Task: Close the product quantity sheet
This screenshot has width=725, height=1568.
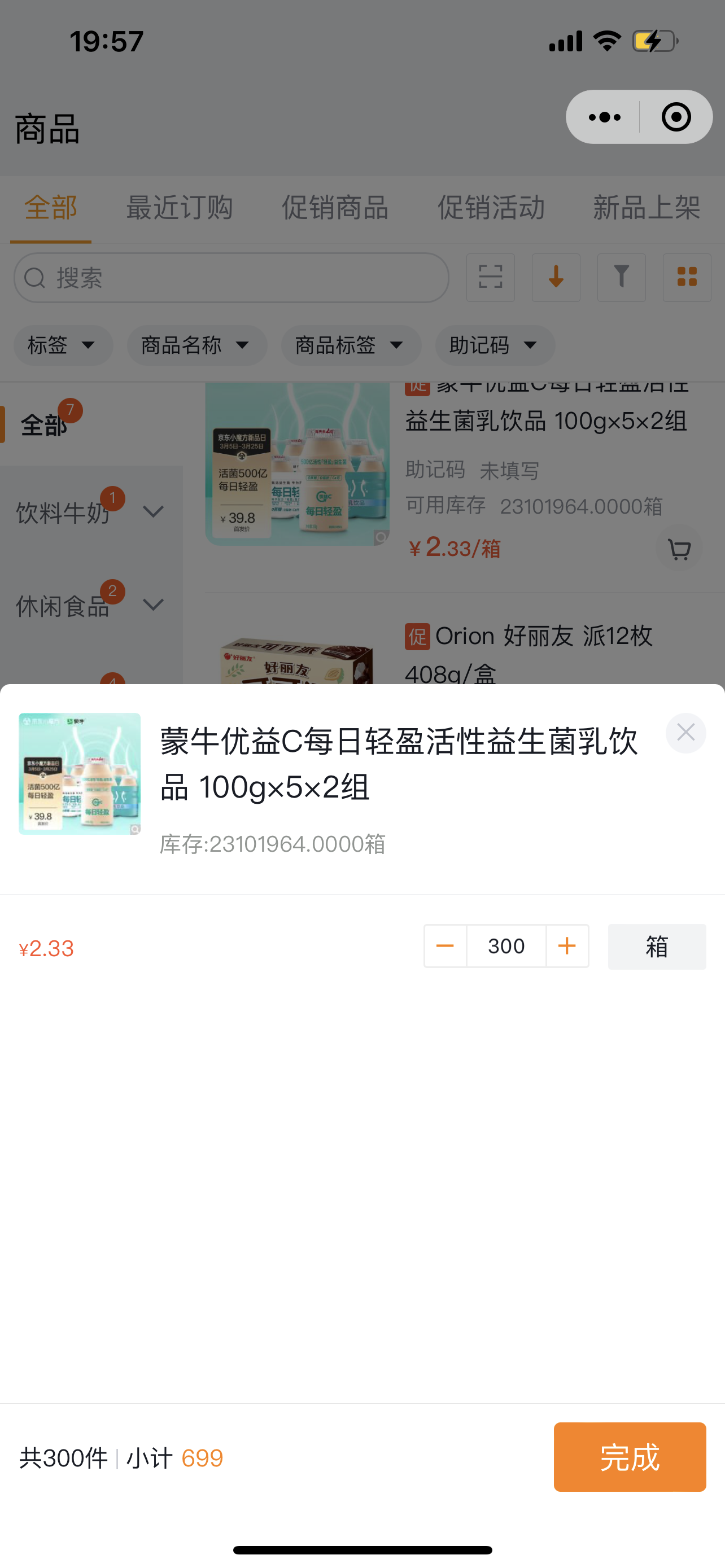Action: point(685,732)
